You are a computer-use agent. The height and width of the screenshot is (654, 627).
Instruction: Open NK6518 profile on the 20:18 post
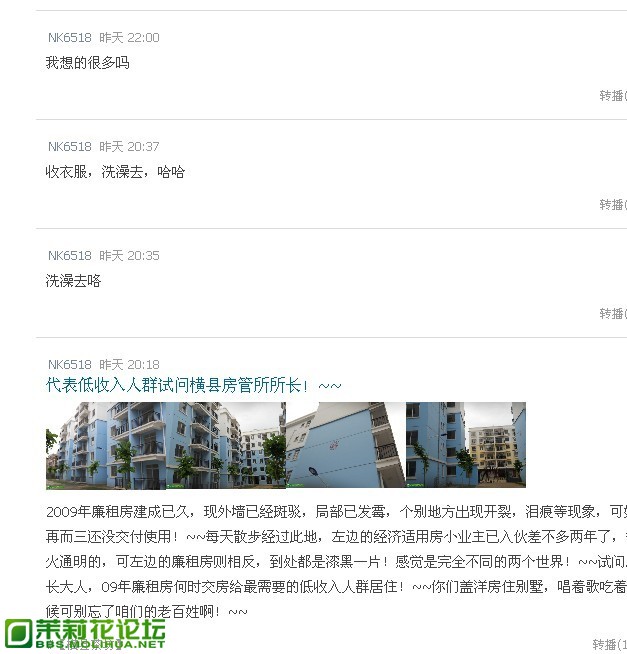69,365
